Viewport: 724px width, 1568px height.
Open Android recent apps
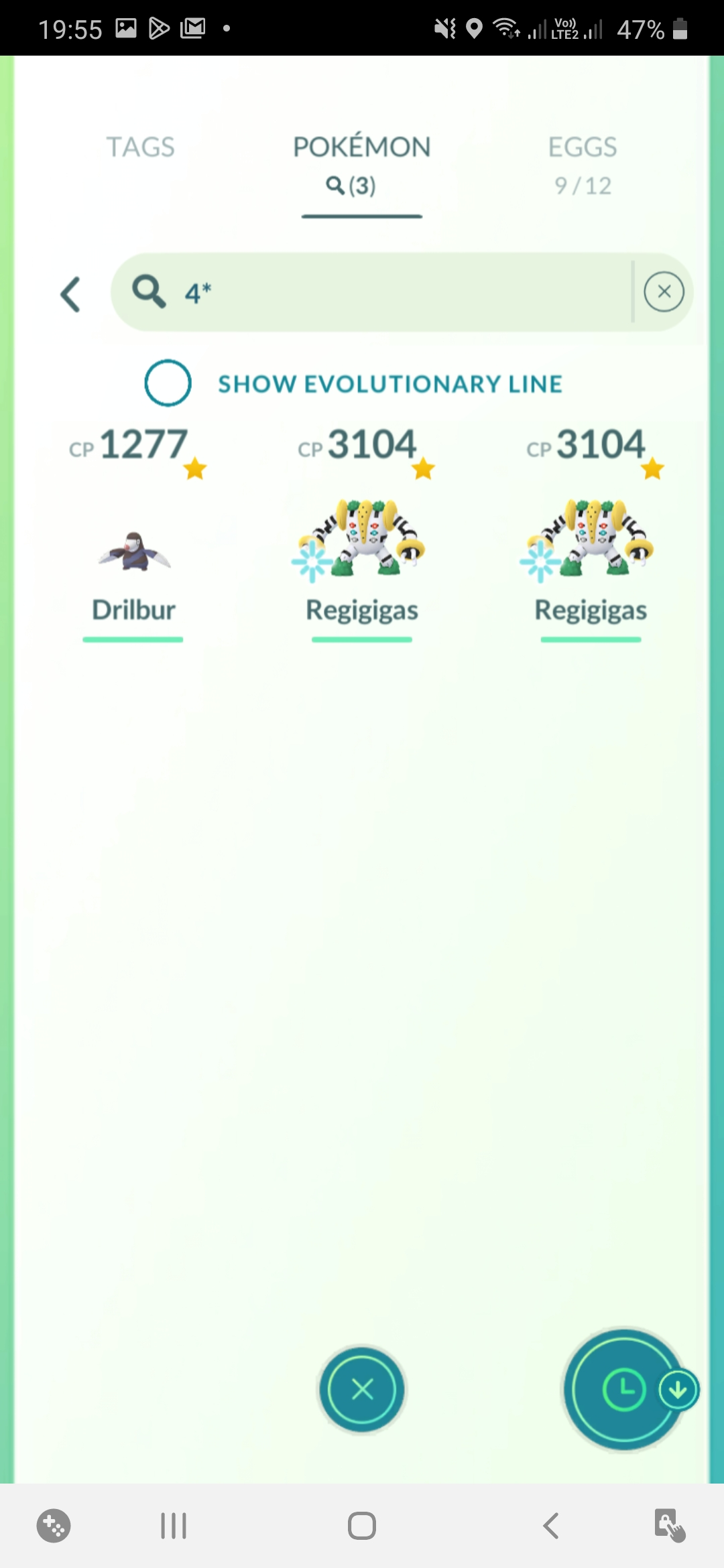[174, 1526]
